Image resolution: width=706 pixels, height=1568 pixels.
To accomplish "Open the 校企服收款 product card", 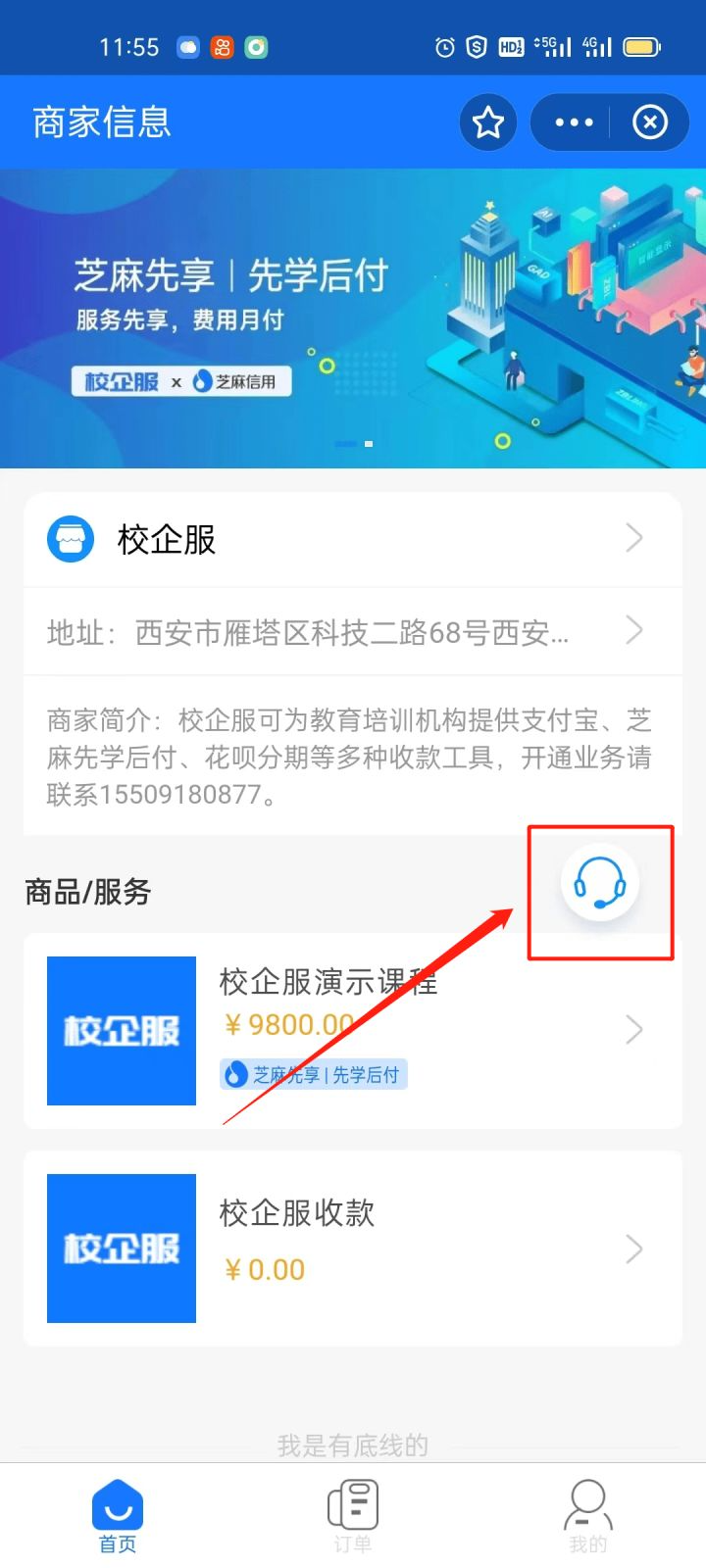I will (x=353, y=1248).
